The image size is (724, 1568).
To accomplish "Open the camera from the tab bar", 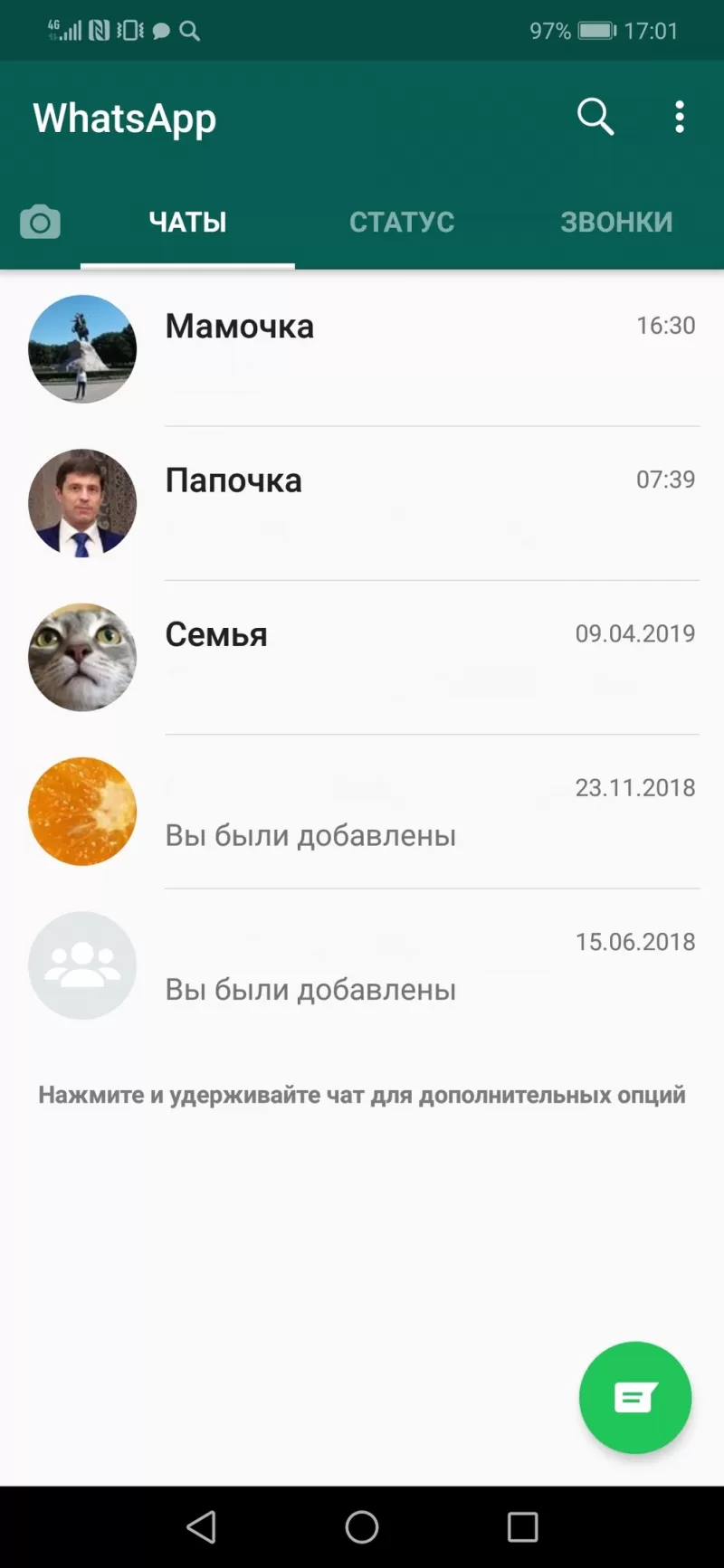I will (40, 221).
